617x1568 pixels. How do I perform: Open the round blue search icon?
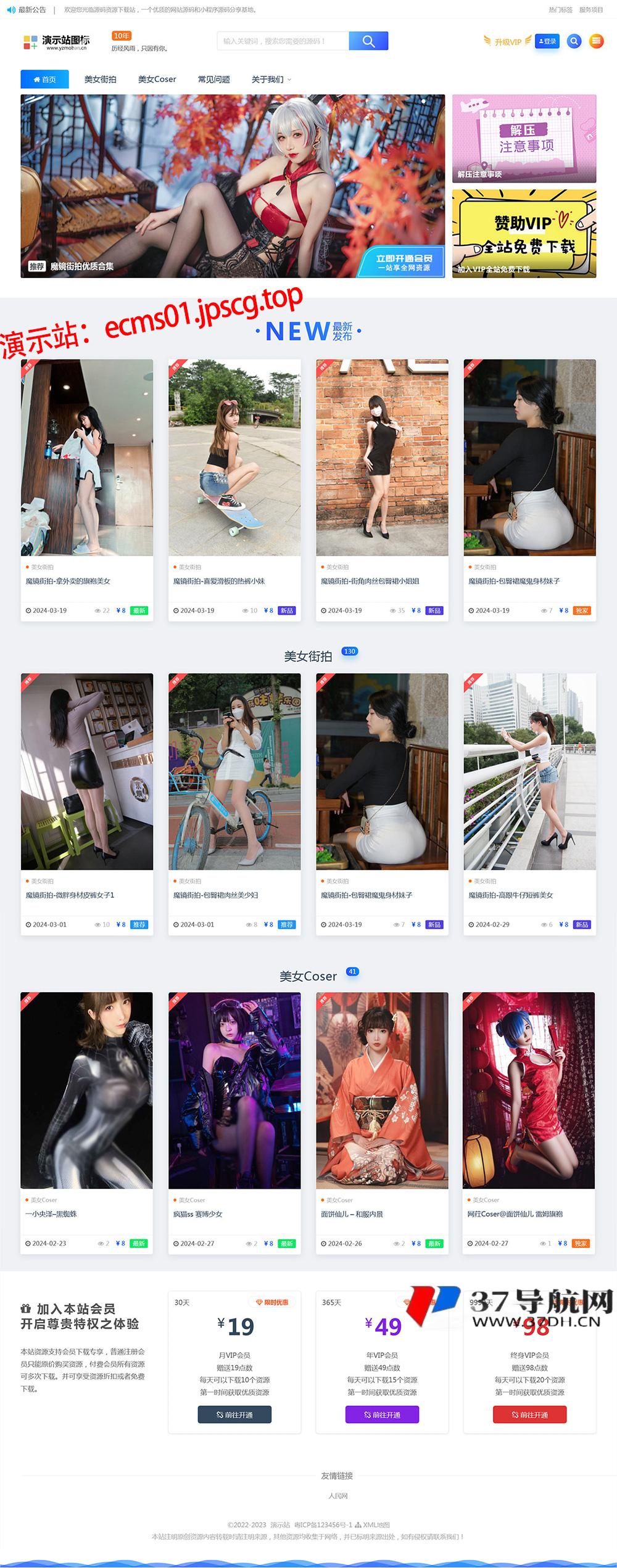click(574, 41)
